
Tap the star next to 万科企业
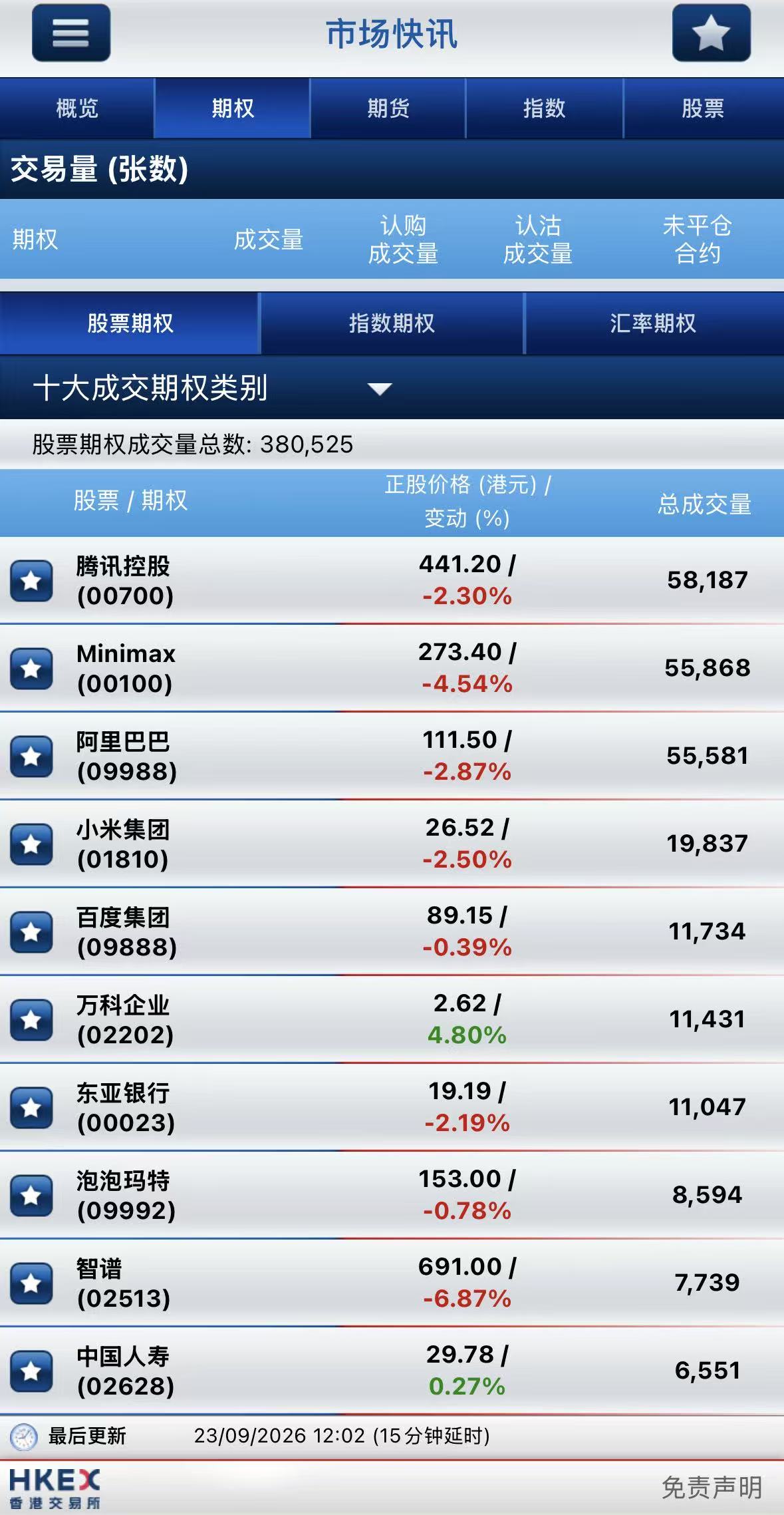pyautogui.click(x=31, y=1019)
